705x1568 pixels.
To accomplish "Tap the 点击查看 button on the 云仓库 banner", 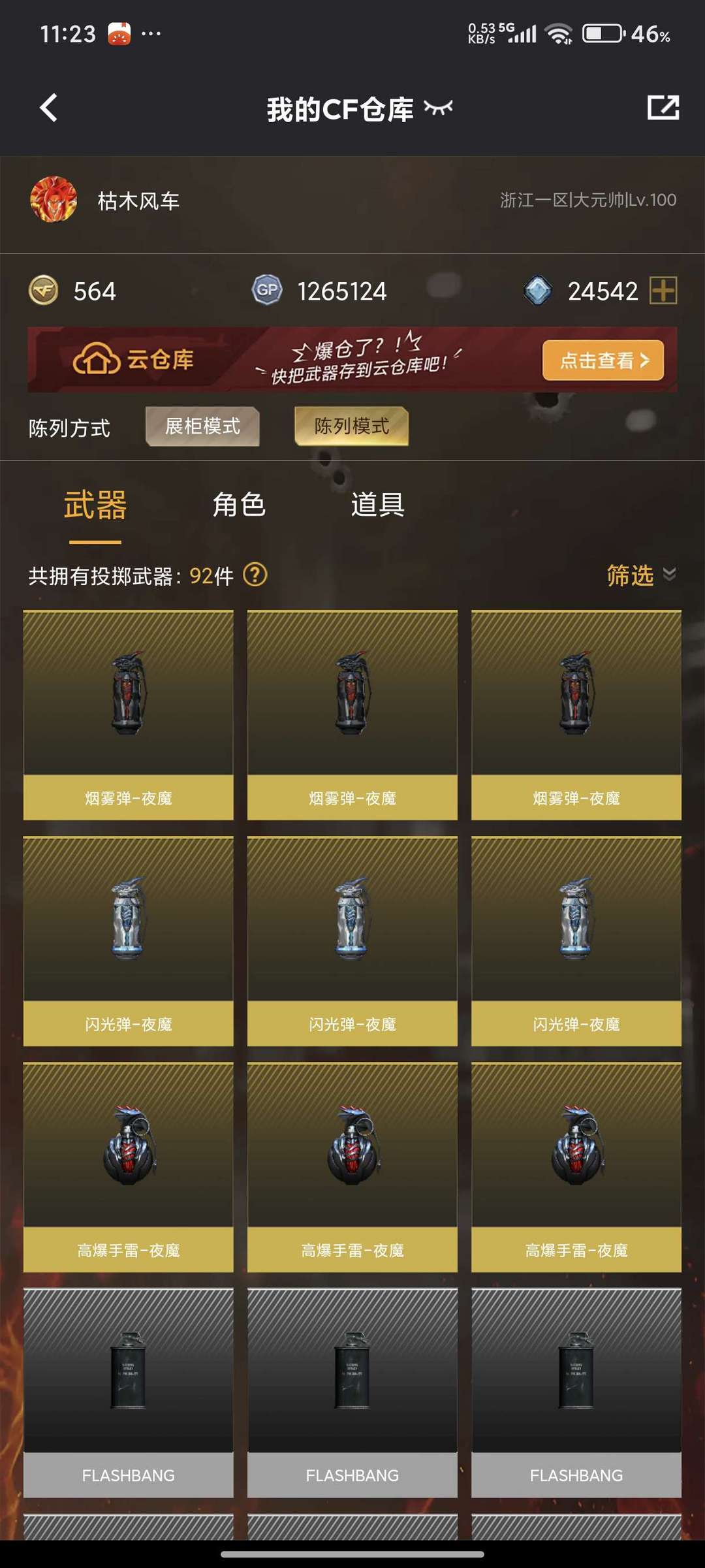I will pos(603,360).
